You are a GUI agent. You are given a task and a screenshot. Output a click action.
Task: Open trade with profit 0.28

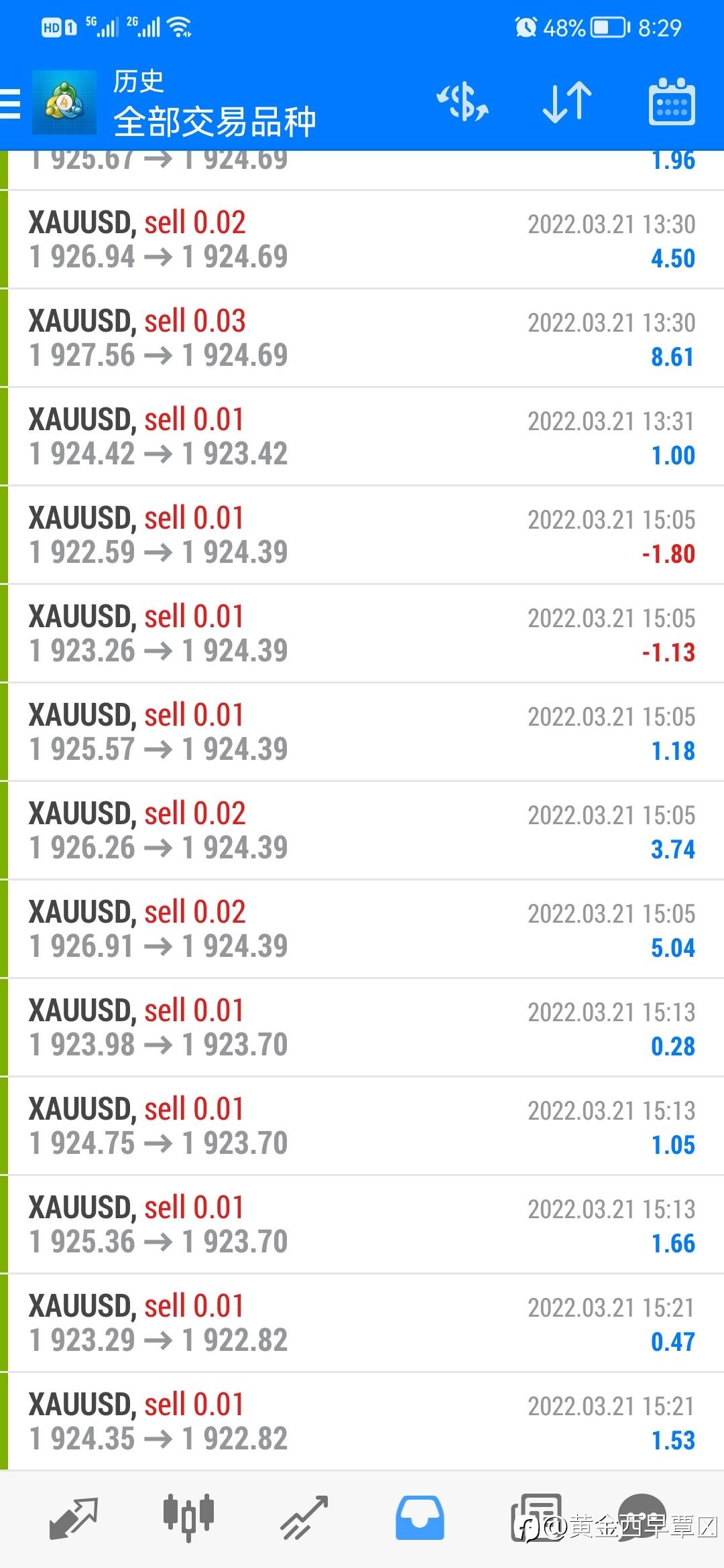362,1028
